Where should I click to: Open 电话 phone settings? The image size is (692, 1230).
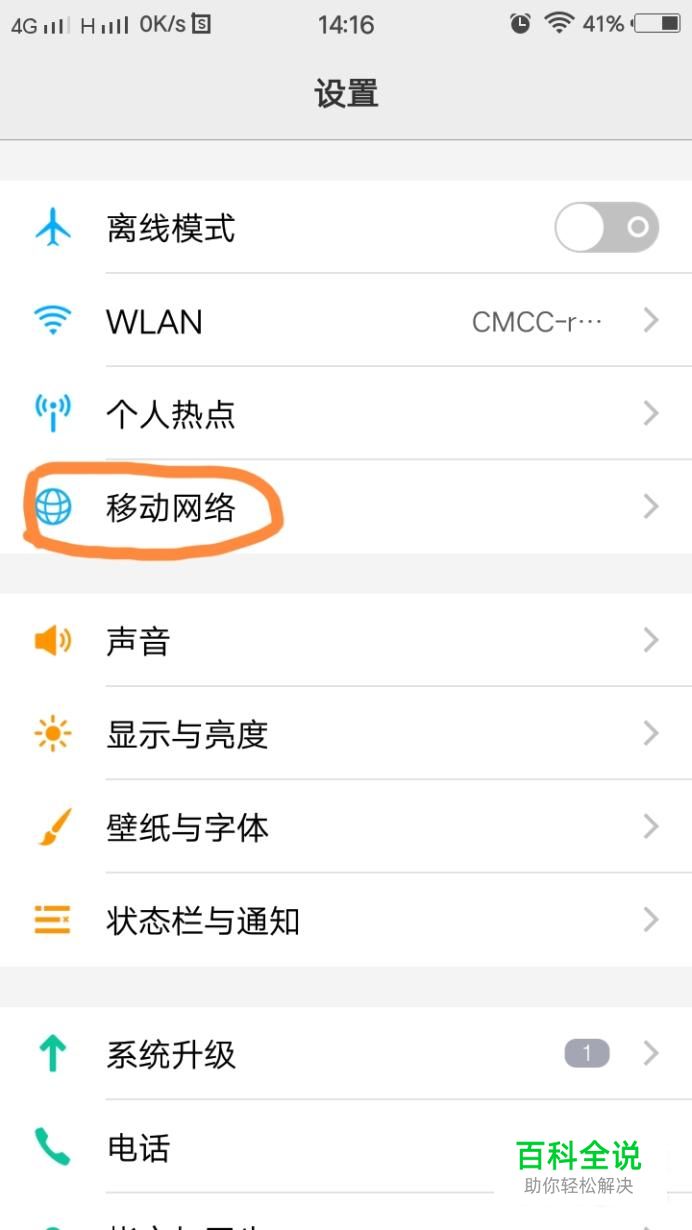pyautogui.click(x=300, y=1148)
